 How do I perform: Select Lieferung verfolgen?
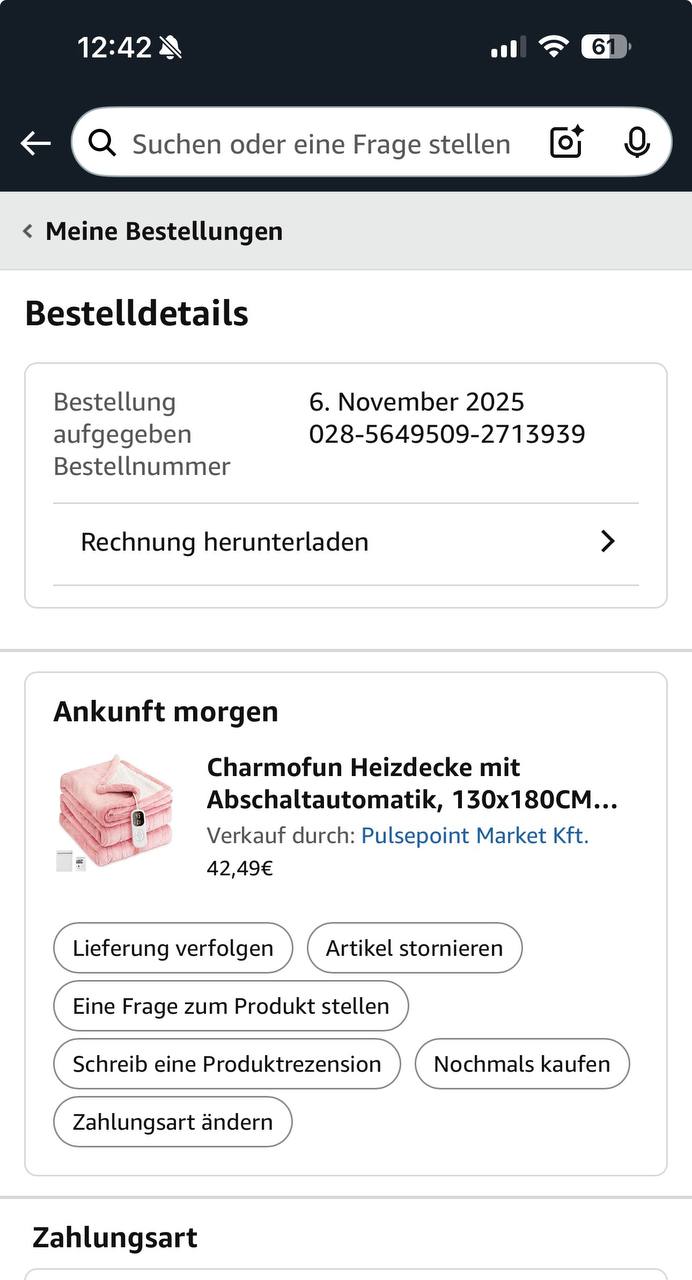(173, 948)
